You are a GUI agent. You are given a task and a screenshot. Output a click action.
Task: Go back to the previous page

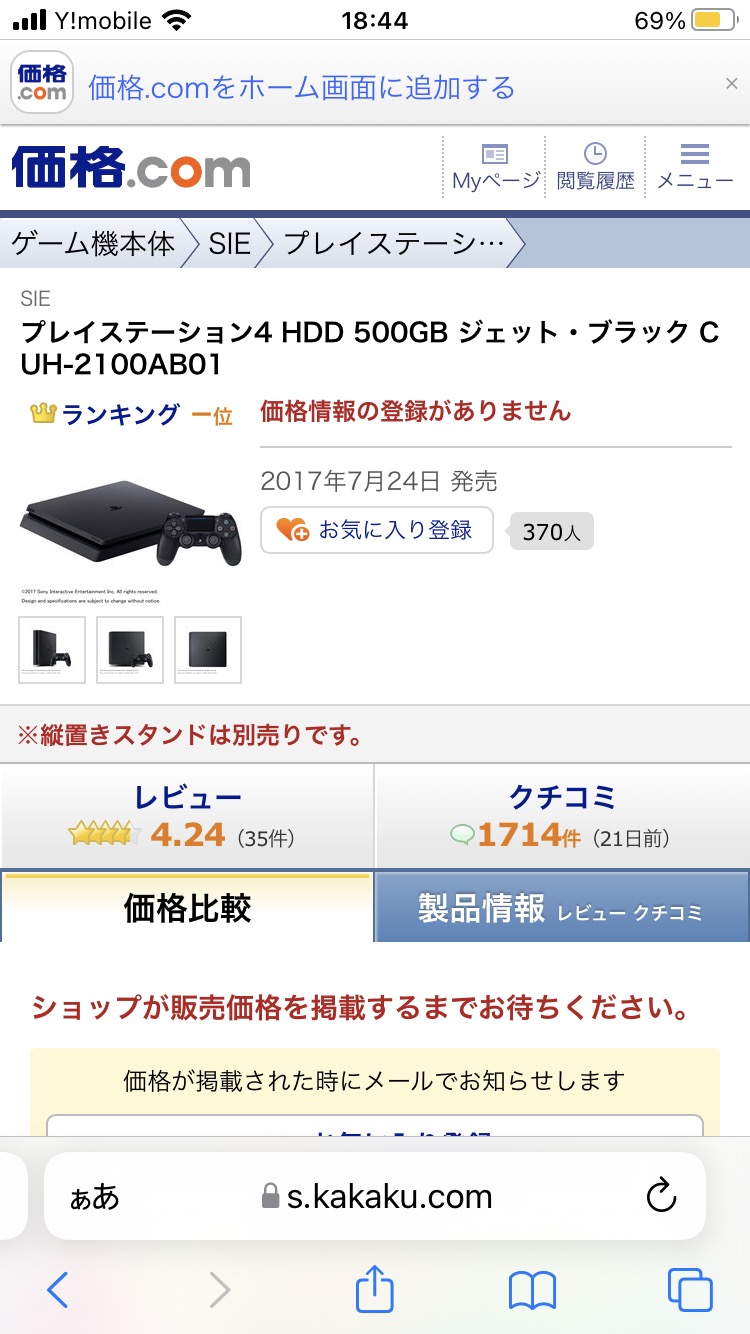pos(58,1291)
